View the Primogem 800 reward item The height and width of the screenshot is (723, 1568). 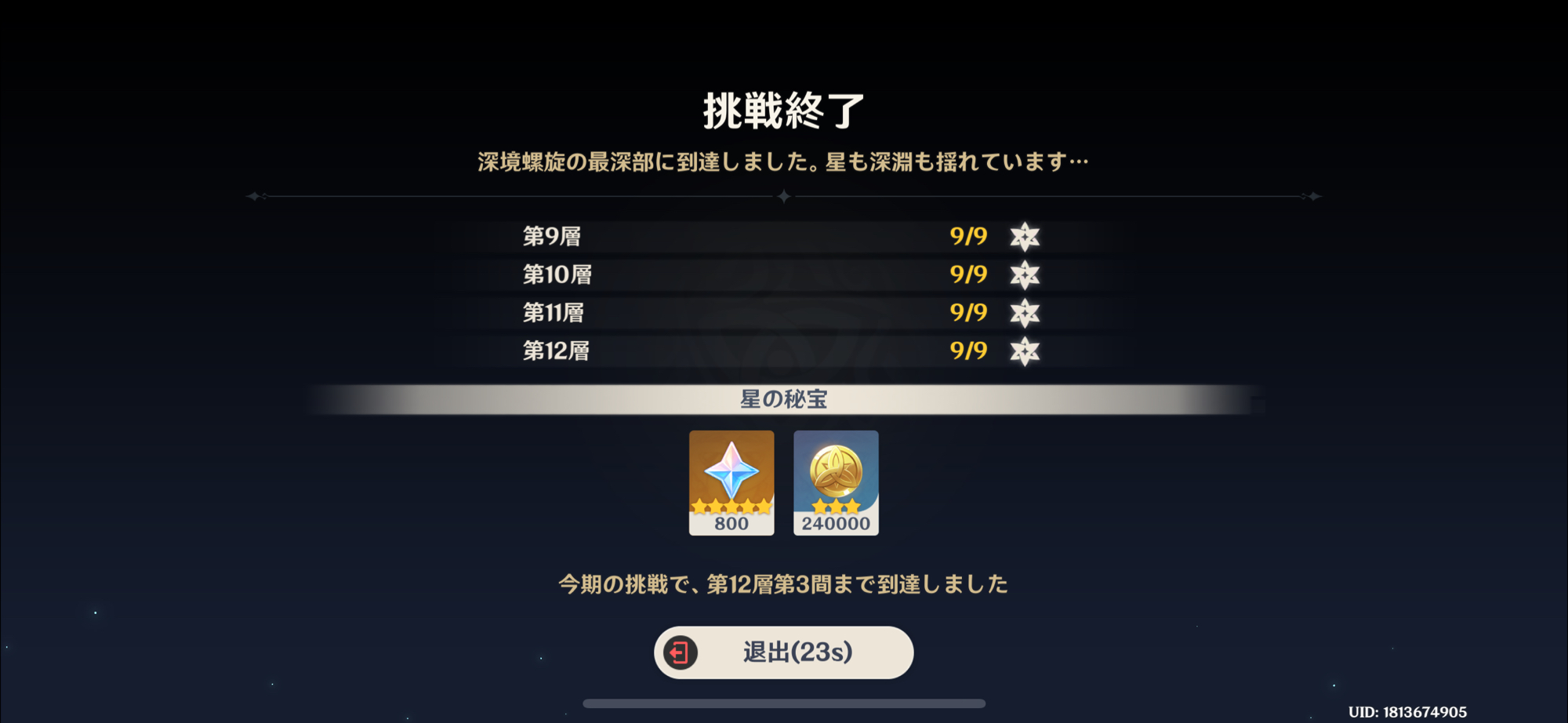pyautogui.click(x=731, y=482)
